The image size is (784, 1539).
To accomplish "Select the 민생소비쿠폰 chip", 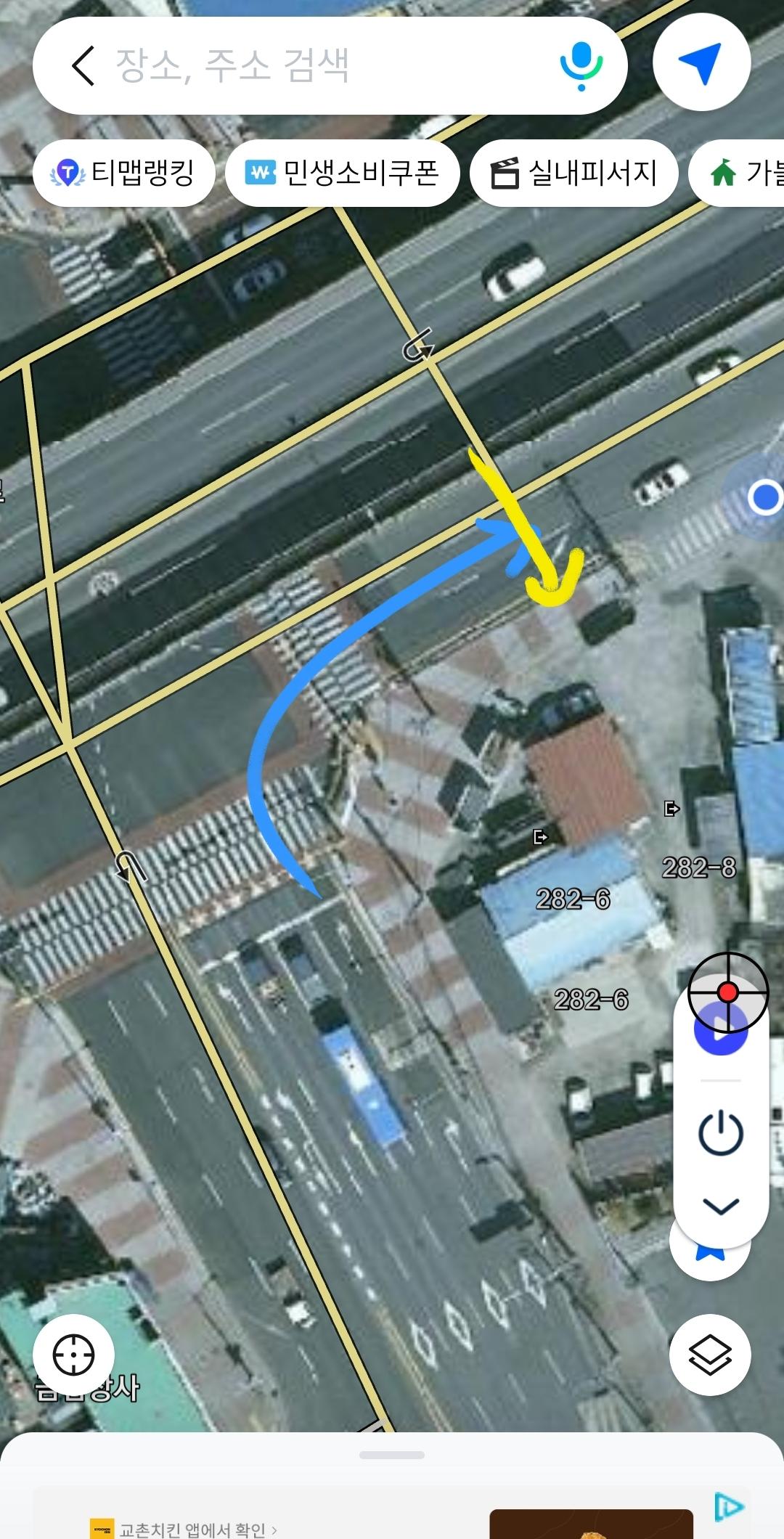I will (x=343, y=174).
